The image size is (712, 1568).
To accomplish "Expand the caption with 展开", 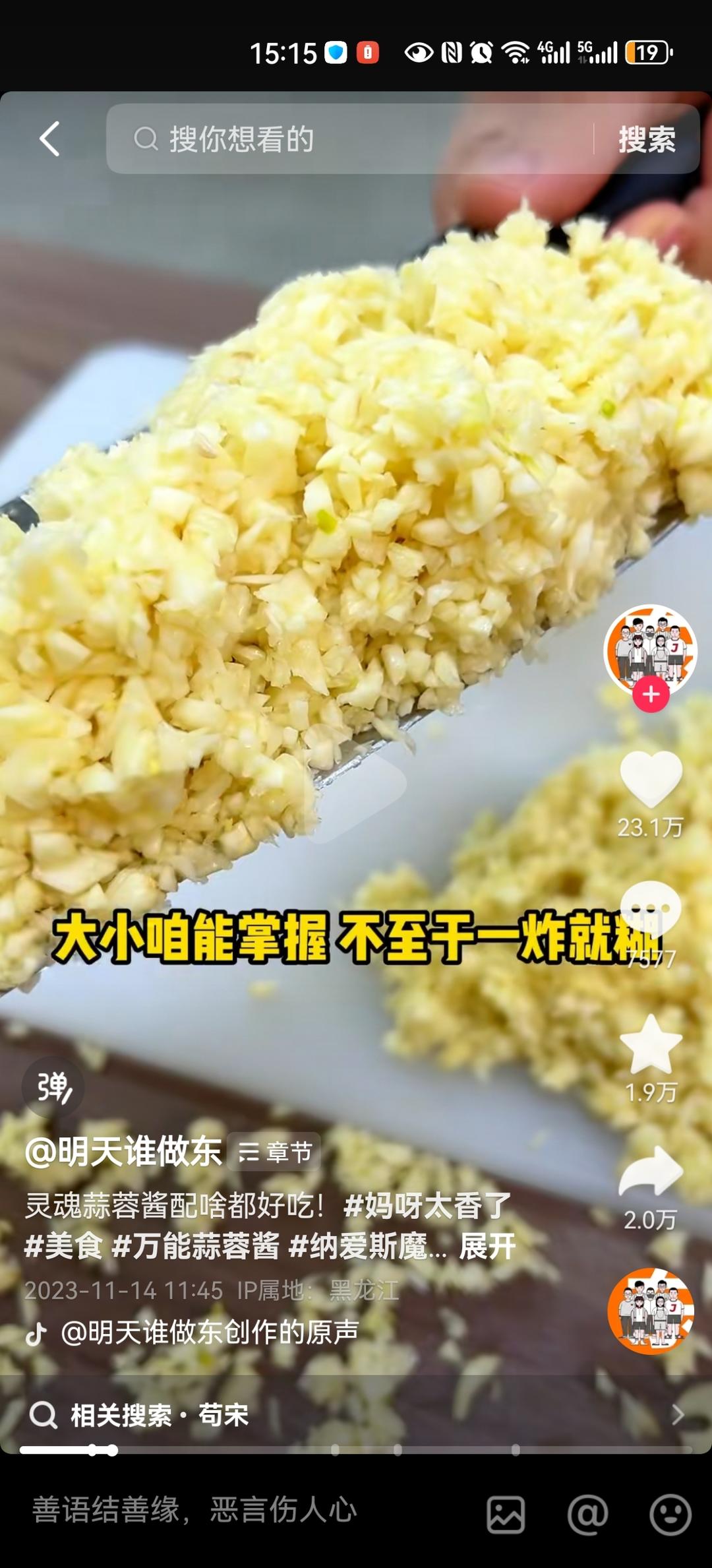I will point(487,1246).
